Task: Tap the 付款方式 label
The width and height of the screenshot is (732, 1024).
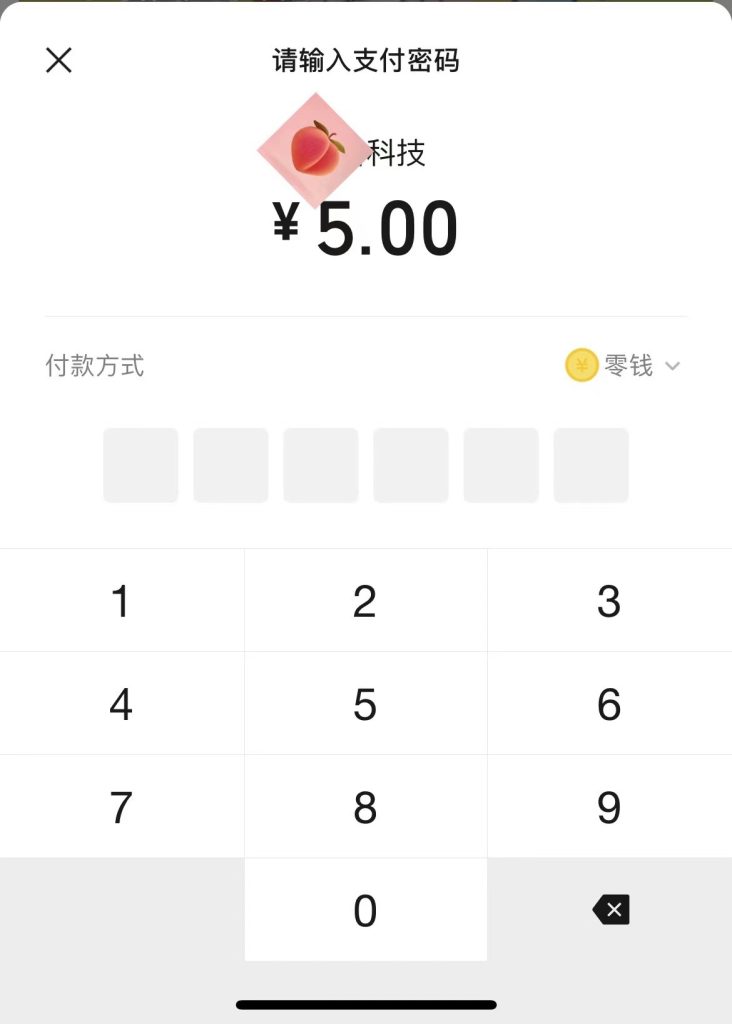Action: pos(95,366)
